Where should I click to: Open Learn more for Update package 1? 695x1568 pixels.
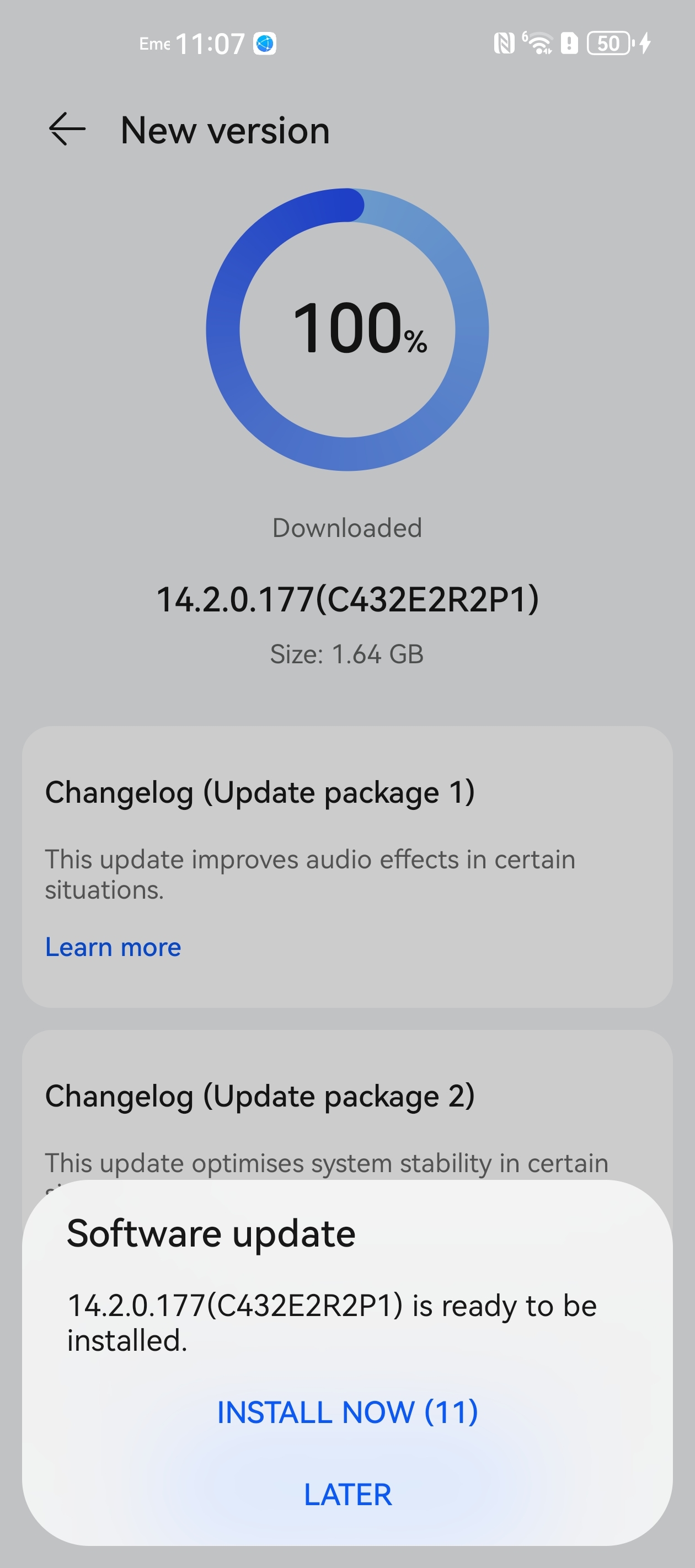tap(113, 947)
